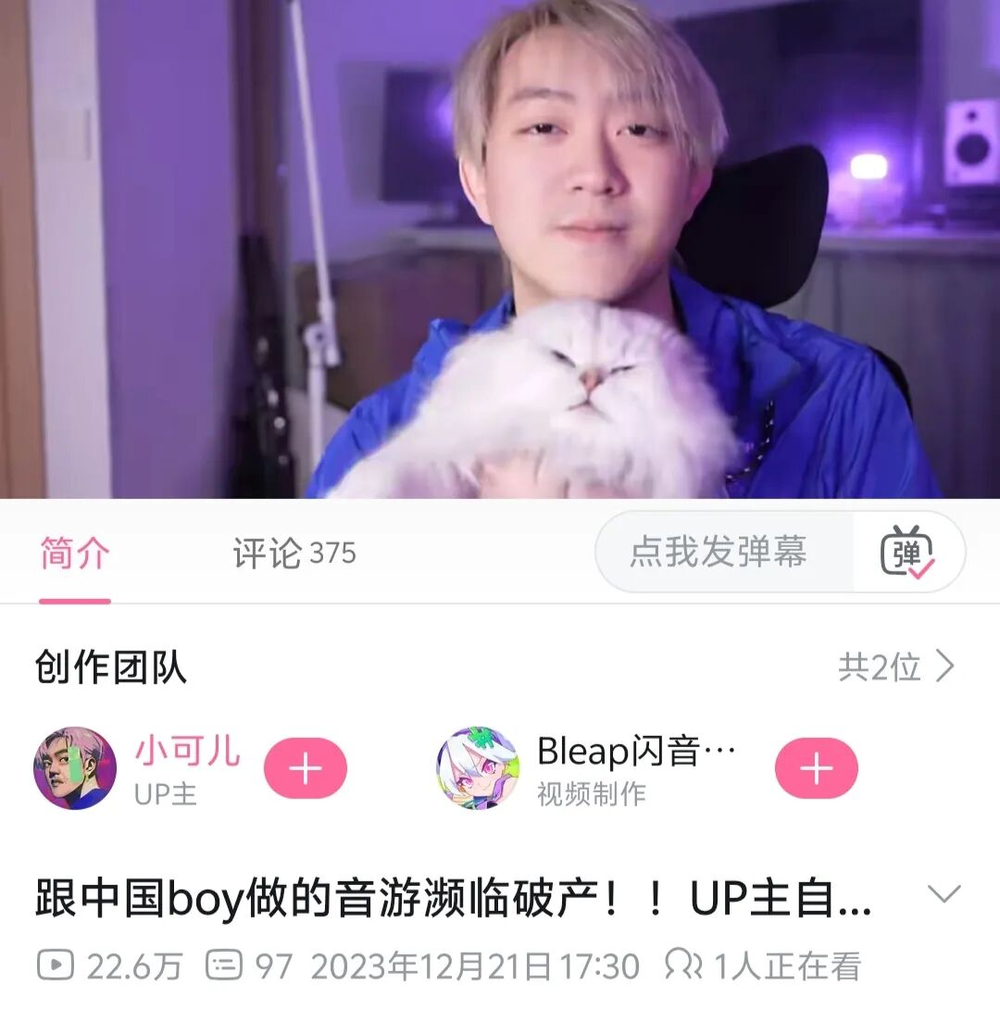1000x1022 pixels.
Task: Open the Bleap闪音 creator profile
Action: click(478, 767)
